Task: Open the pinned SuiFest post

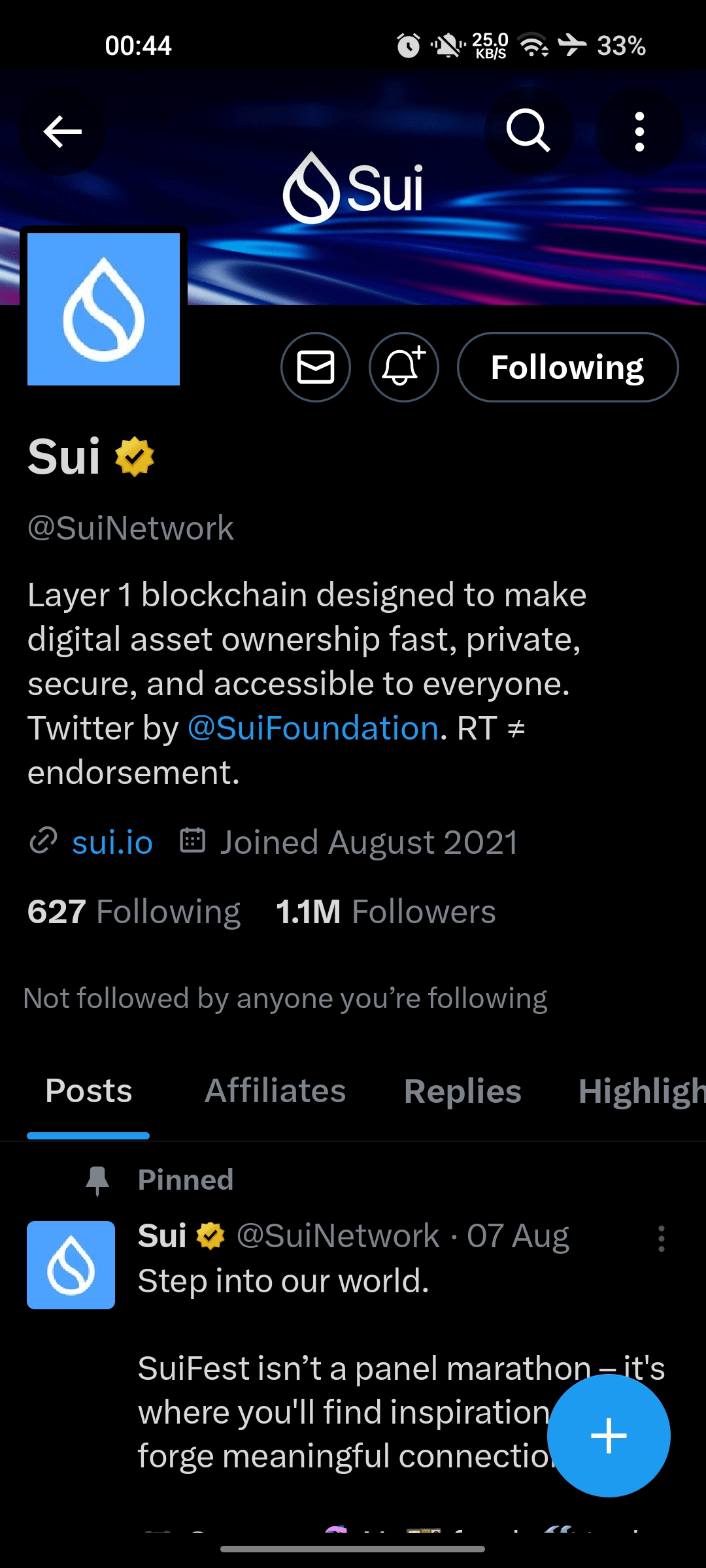Action: (x=340, y=1369)
